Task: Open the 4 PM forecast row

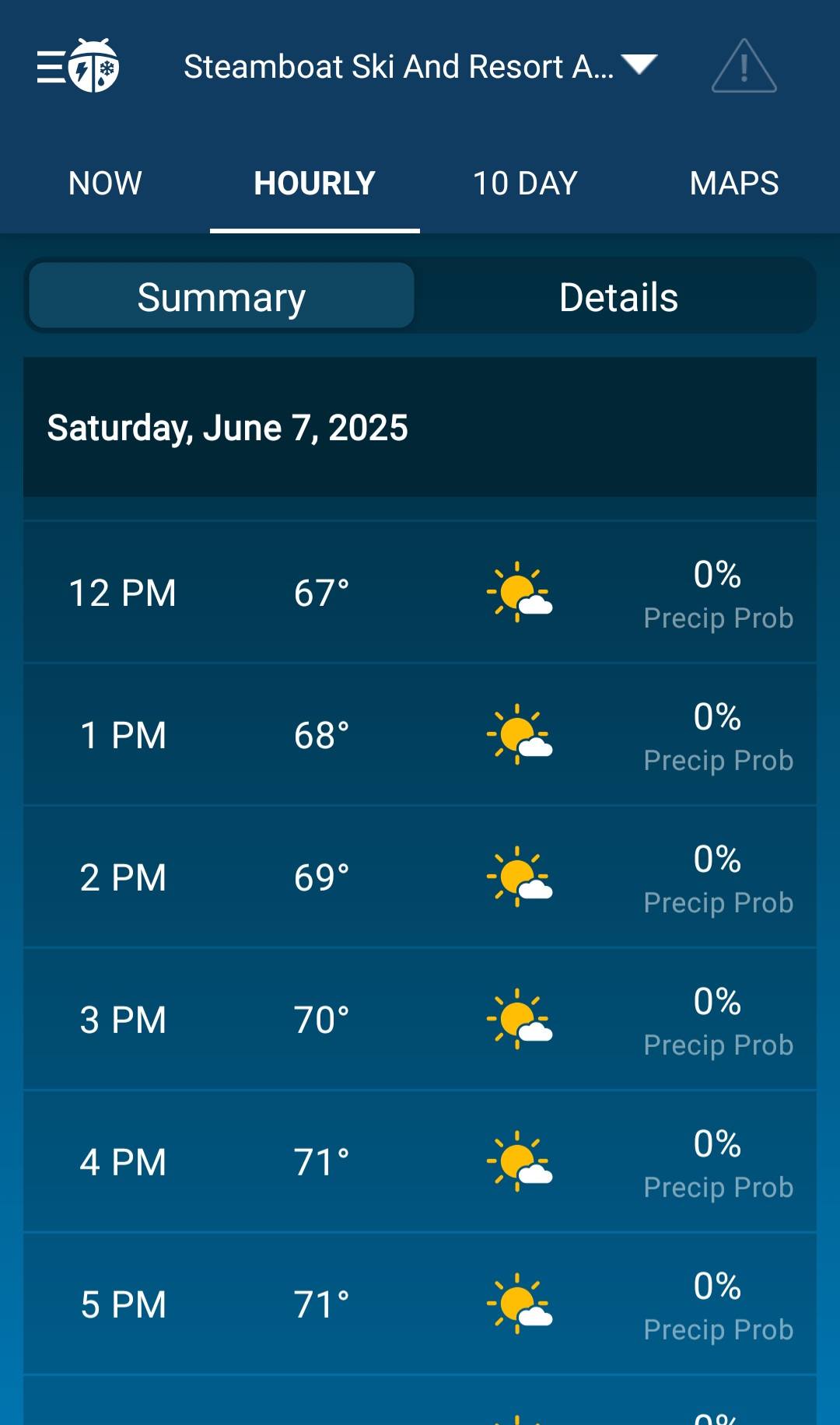Action: pos(420,1162)
